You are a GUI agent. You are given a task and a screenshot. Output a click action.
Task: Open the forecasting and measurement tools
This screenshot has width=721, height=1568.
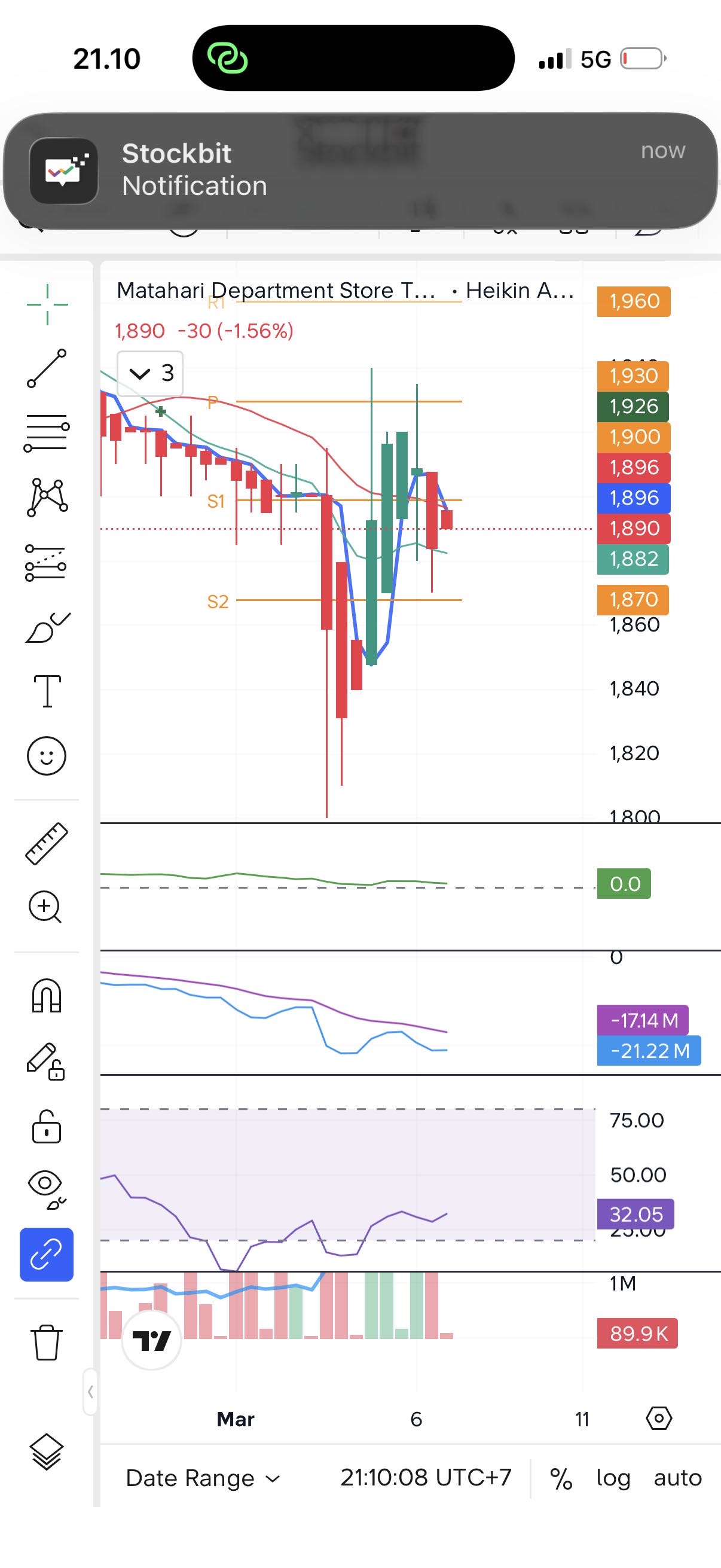[47, 562]
